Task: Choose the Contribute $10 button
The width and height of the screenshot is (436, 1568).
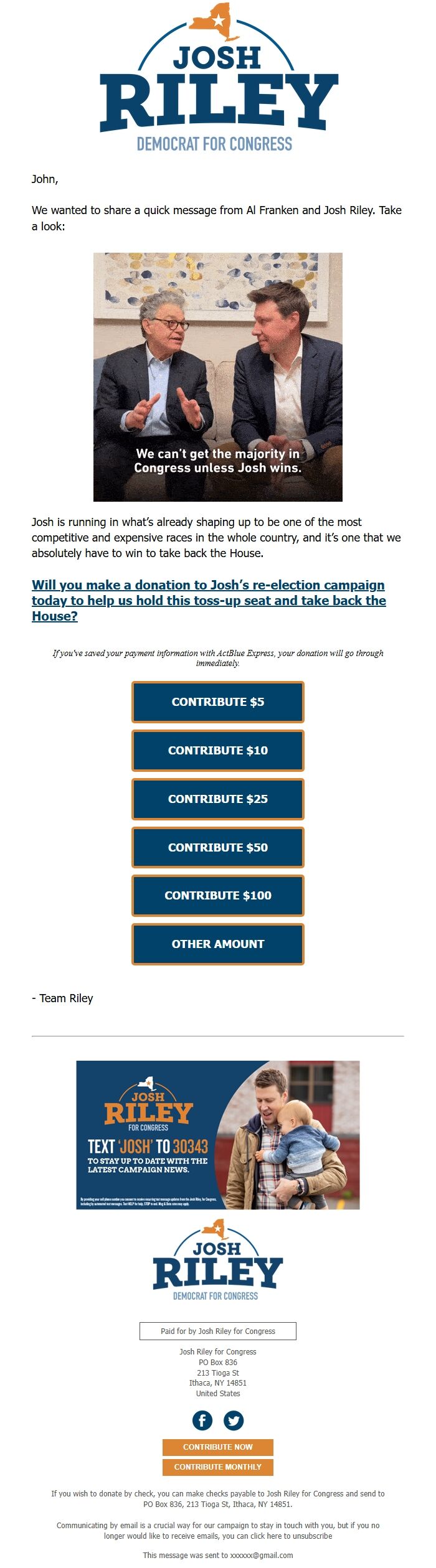Action: pyautogui.click(x=217, y=750)
